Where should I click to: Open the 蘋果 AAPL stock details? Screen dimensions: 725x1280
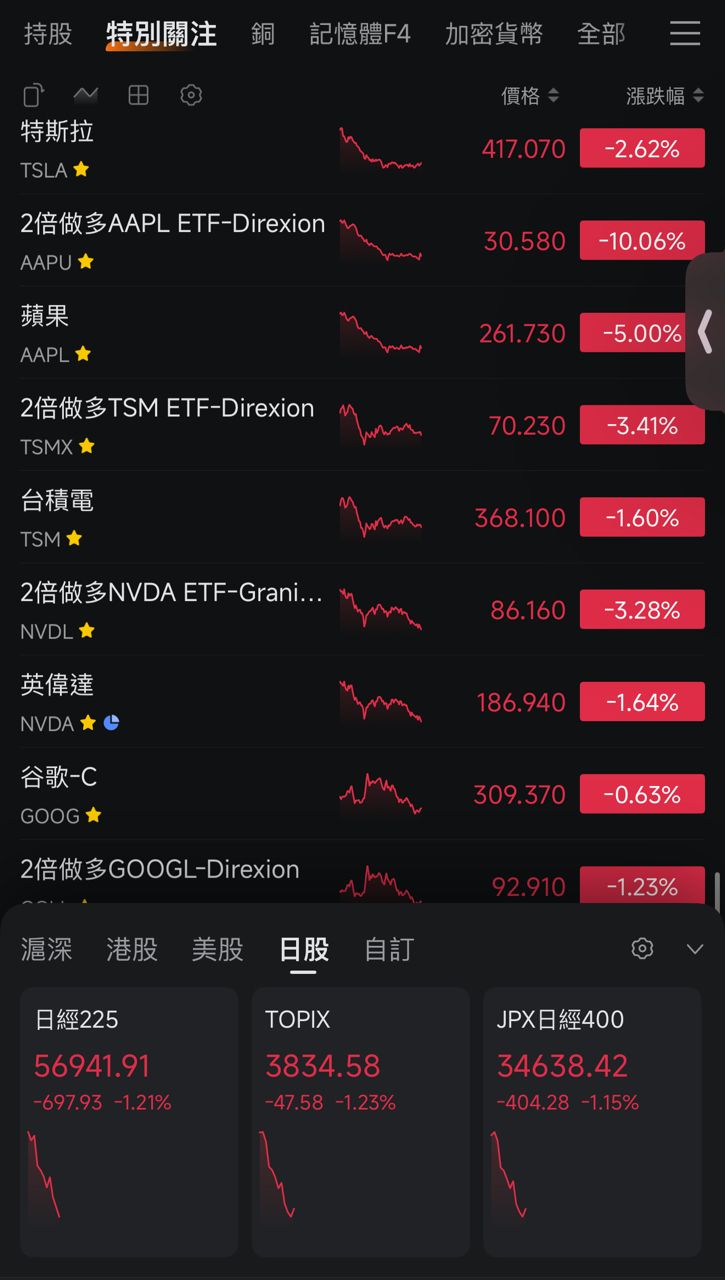click(x=170, y=333)
